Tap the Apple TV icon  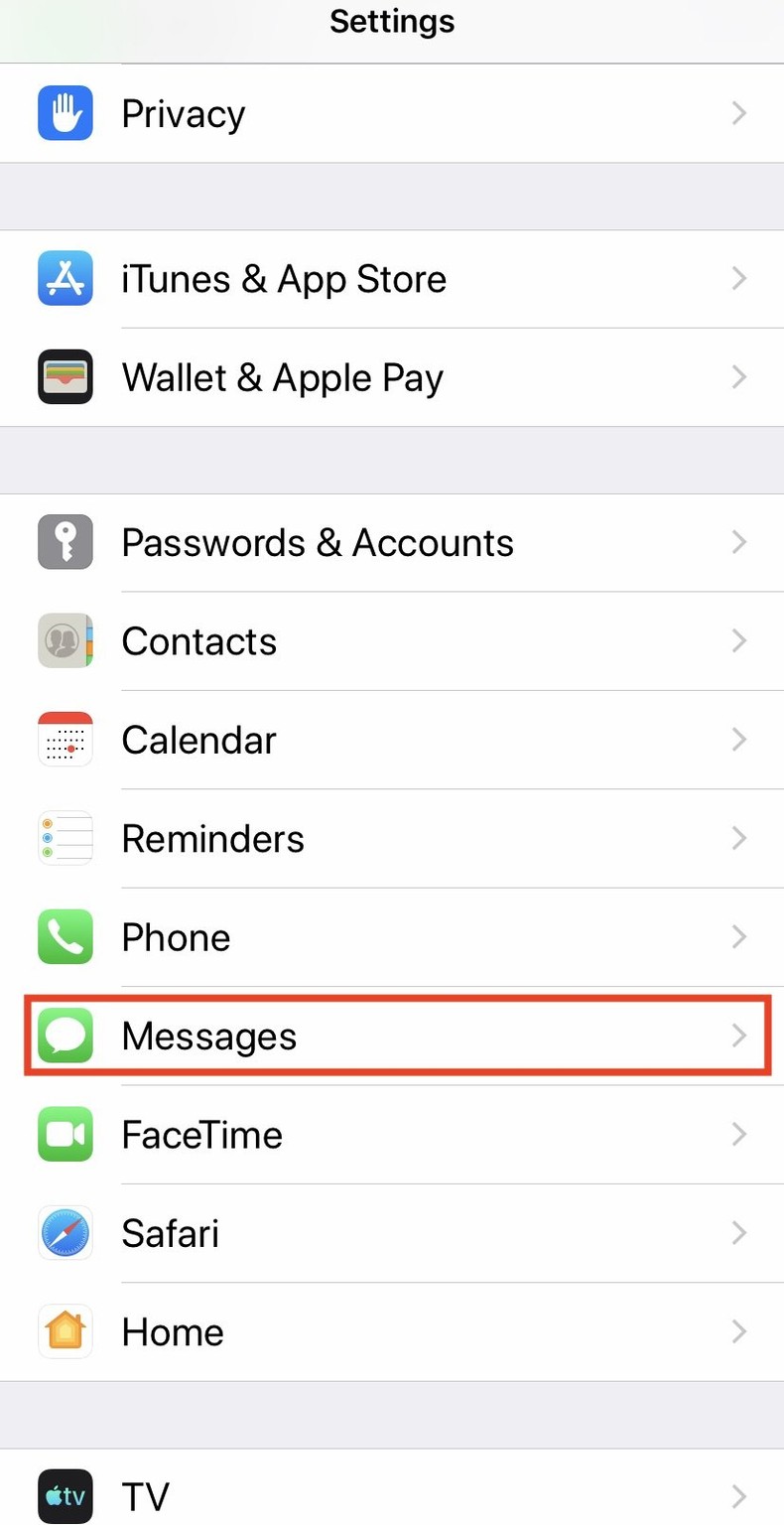point(65,1495)
